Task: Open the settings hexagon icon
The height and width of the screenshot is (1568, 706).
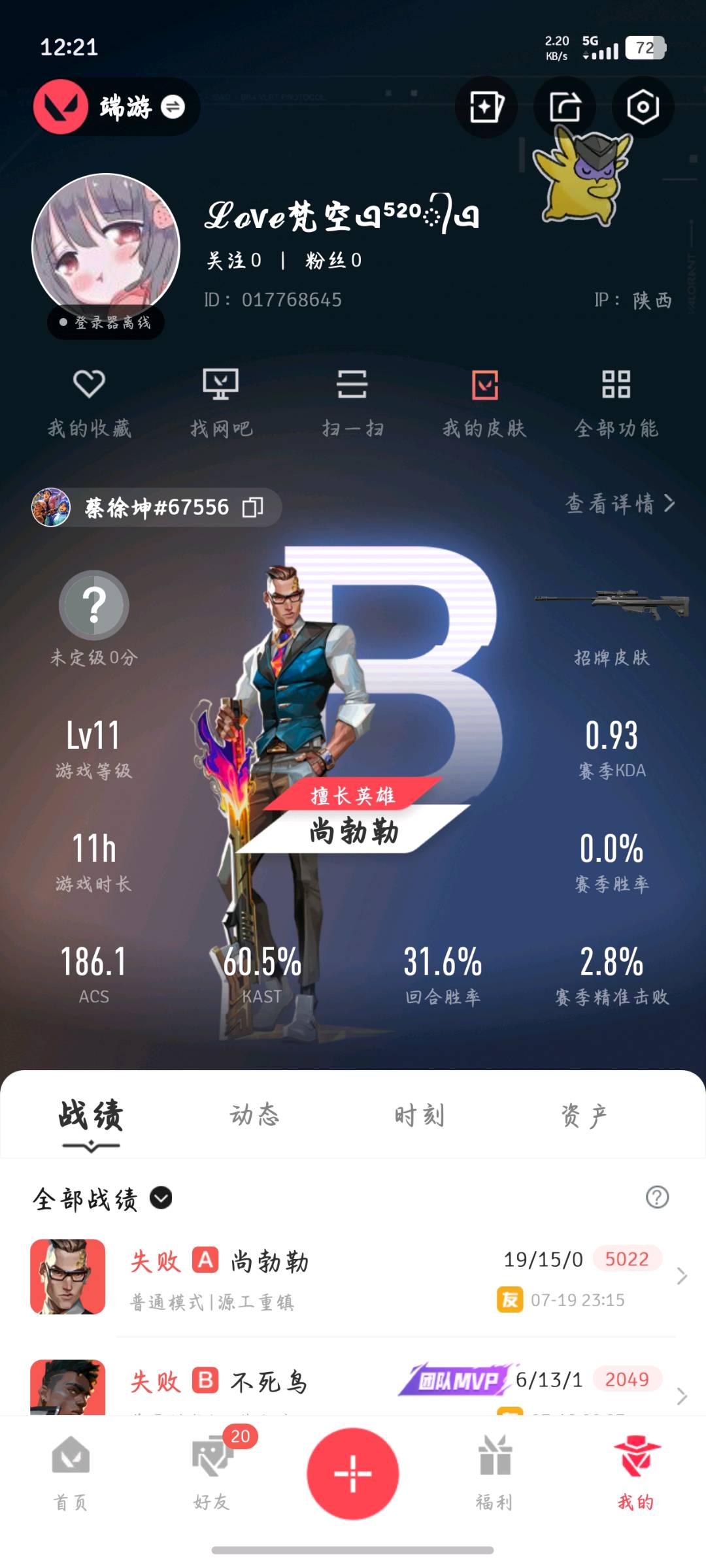Action: (643, 106)
